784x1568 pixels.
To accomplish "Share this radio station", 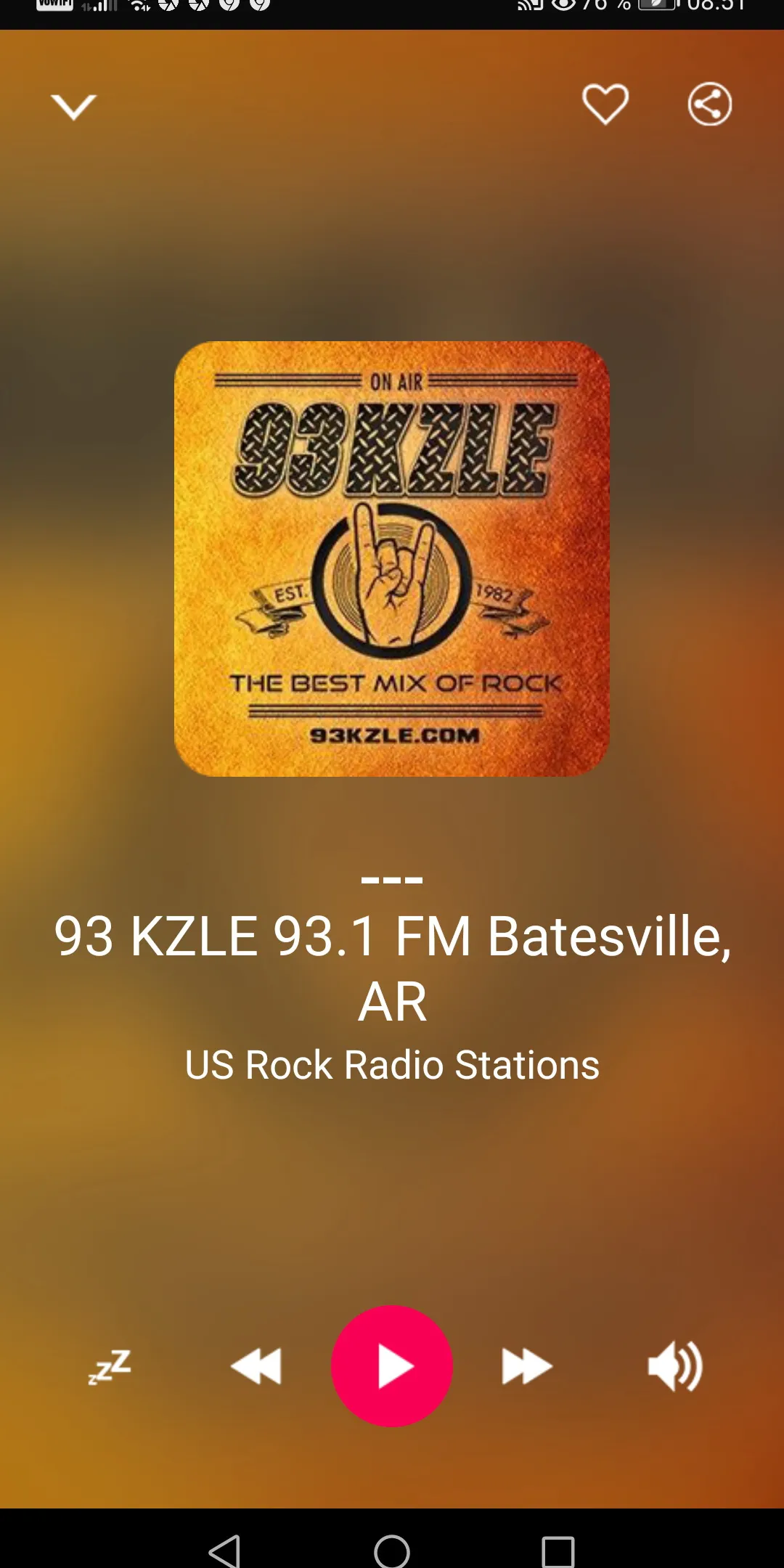I will tap(709, 105).
